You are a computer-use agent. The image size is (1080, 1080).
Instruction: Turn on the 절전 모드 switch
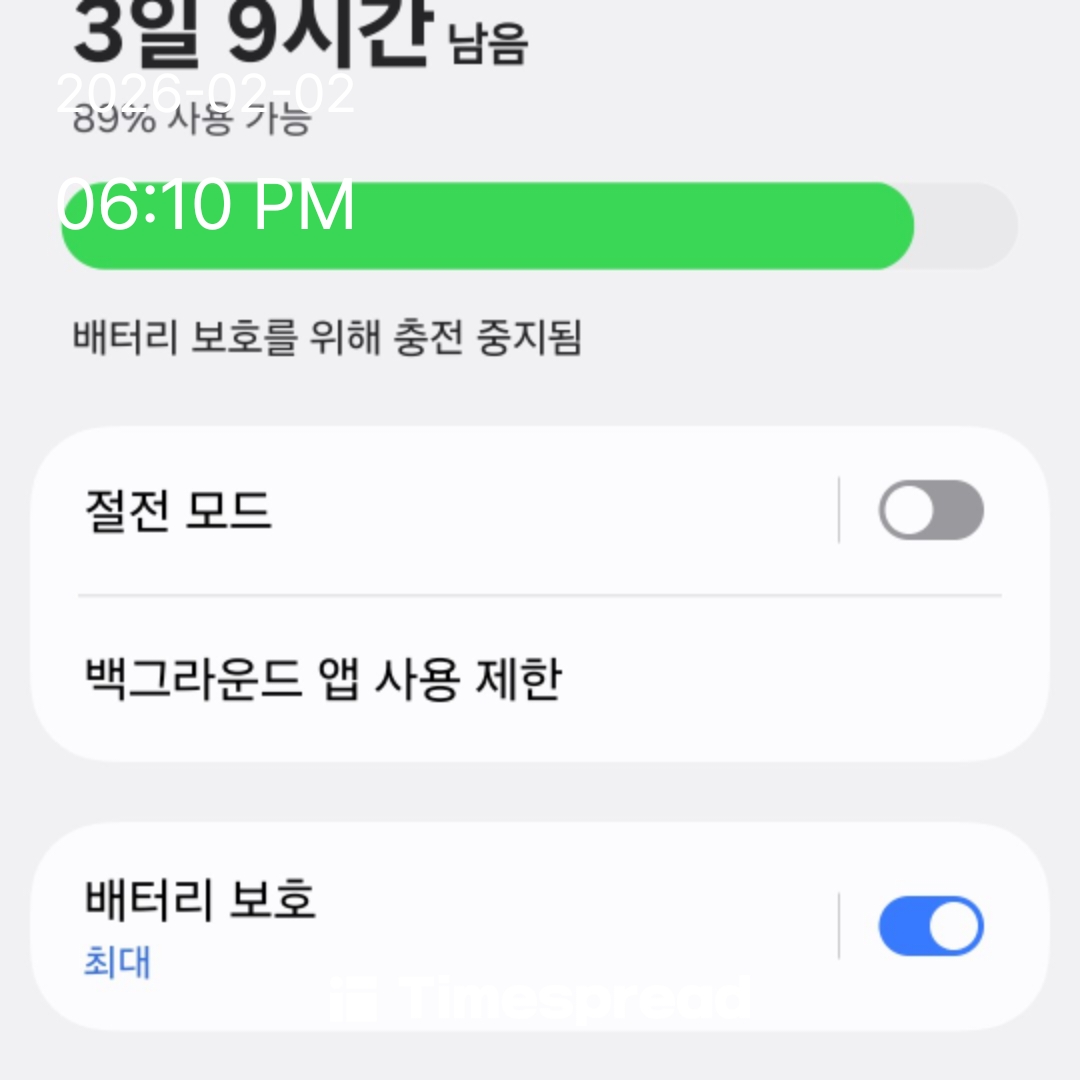(x=930, y=511)
